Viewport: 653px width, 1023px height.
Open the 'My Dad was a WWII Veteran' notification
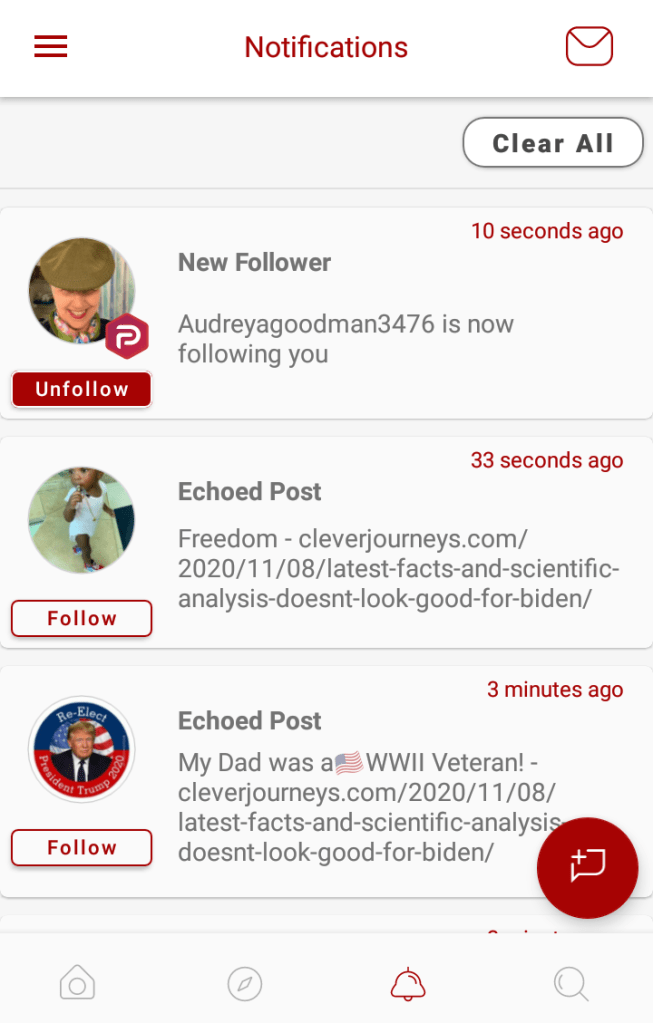(350, 790)
